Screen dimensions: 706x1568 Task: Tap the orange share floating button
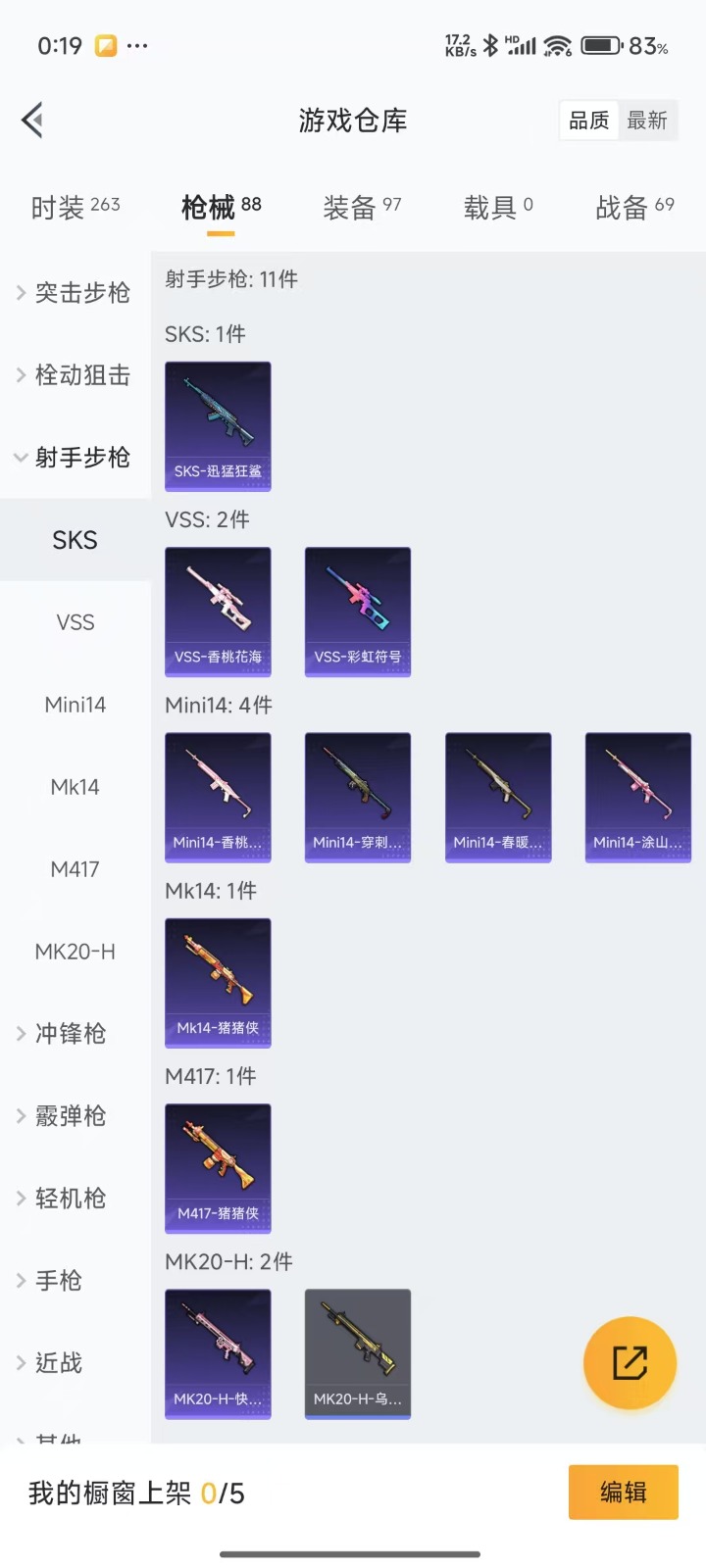(x=630, y=1362)
